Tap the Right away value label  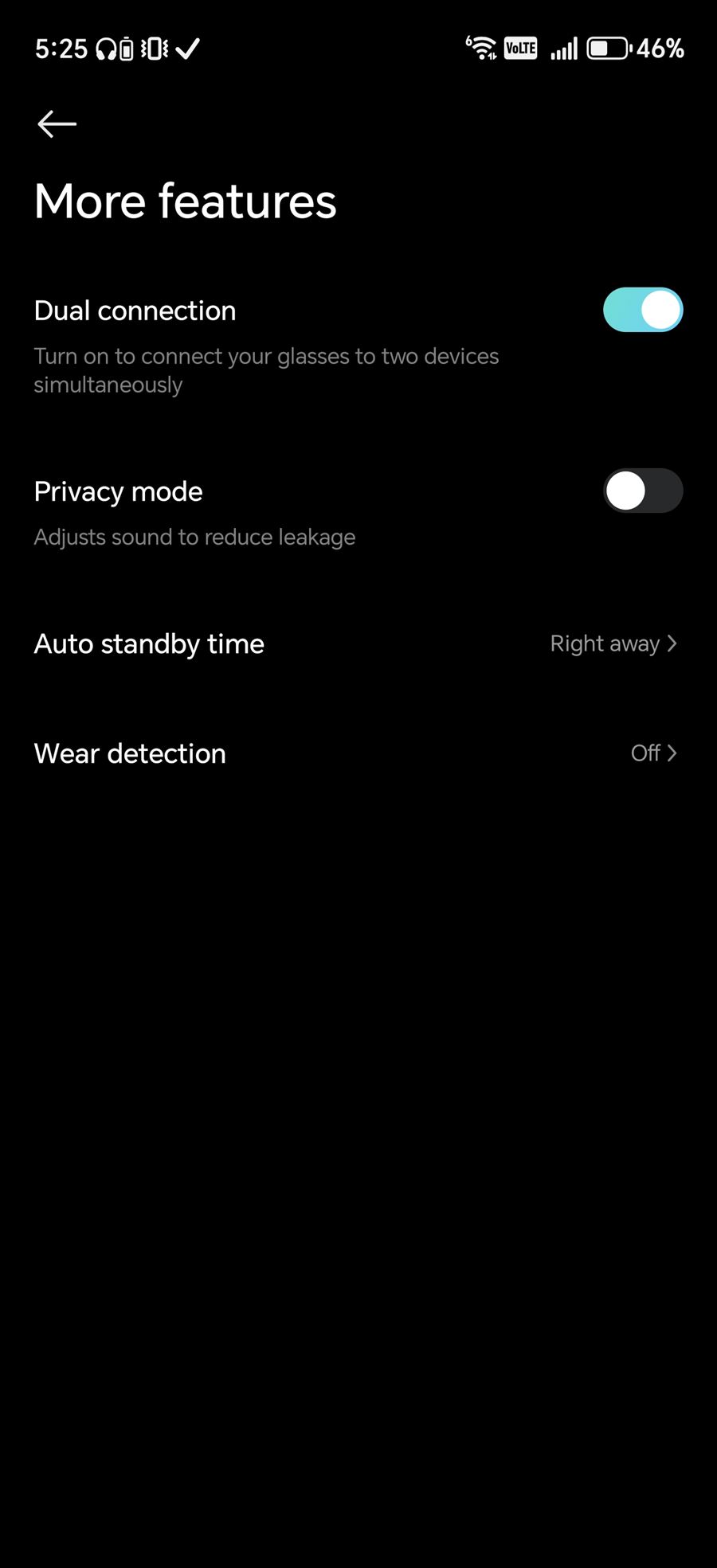[605, 643]
